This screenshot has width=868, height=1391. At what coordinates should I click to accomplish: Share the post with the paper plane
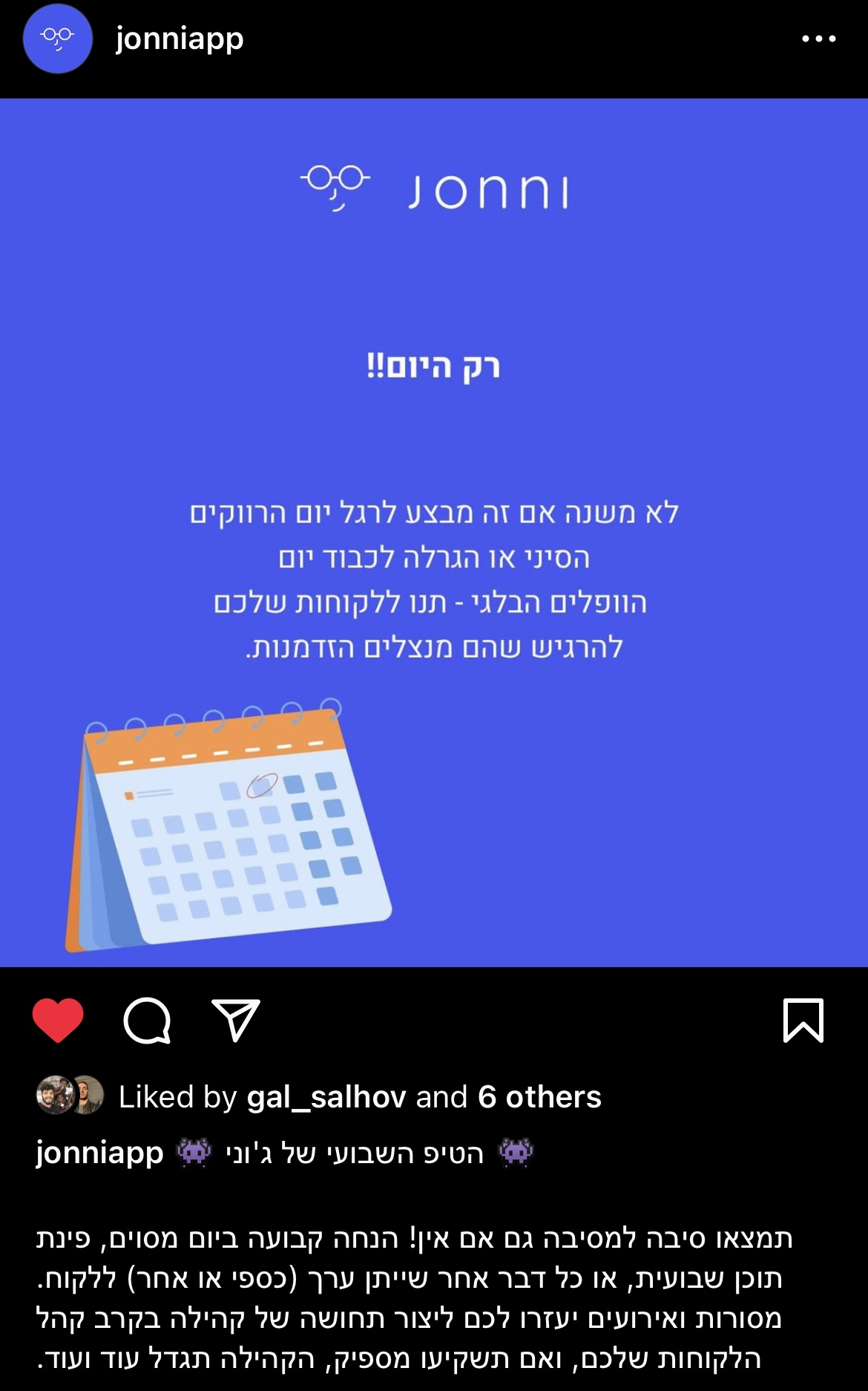tap(236, 1021)
